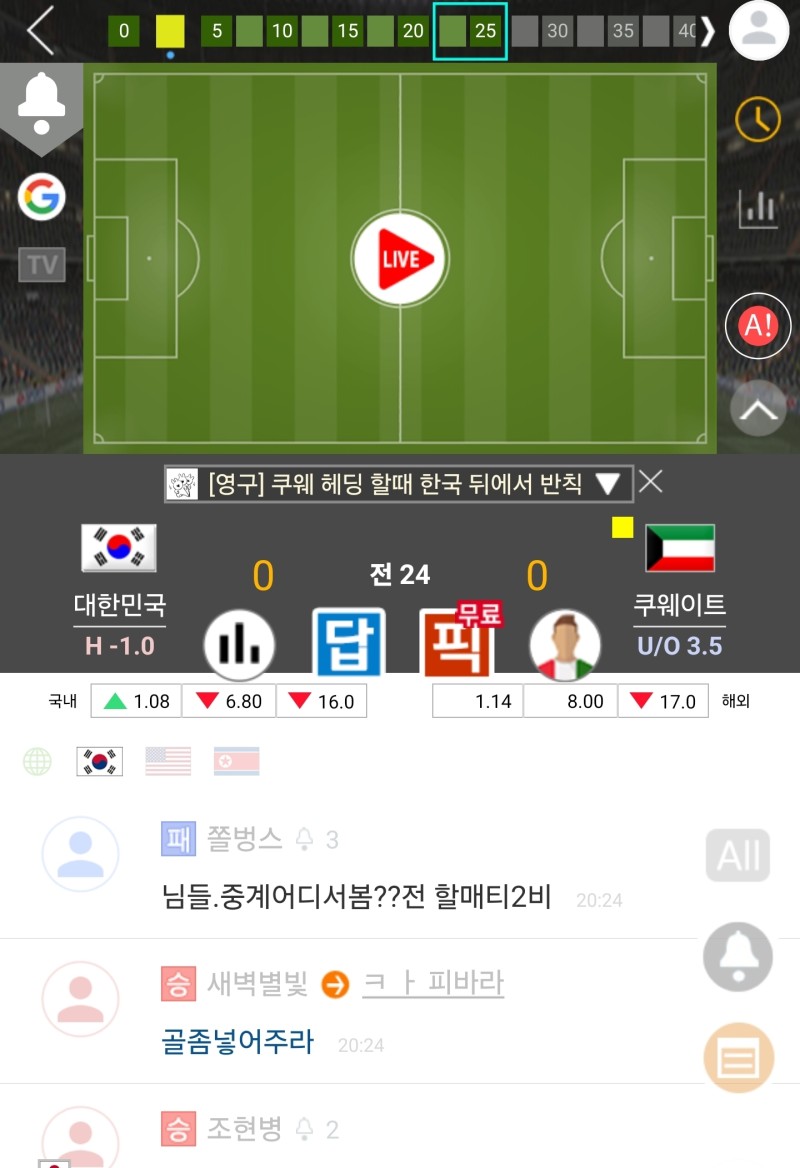Open the red A! alert button
Image resolution: width=800 pixels, height=1168 pixels.
[x=757, y=326]
